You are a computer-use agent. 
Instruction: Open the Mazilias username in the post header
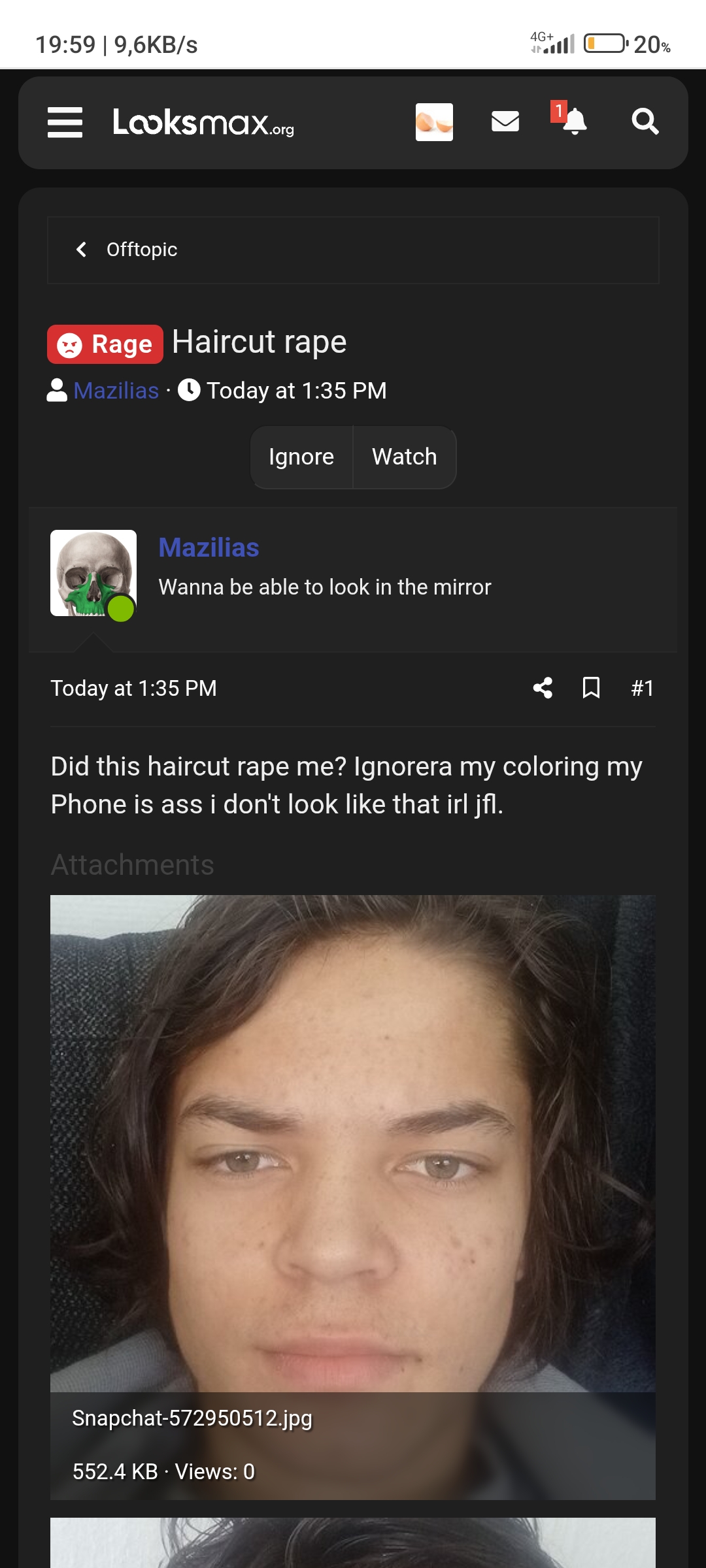tap(209, 547)
